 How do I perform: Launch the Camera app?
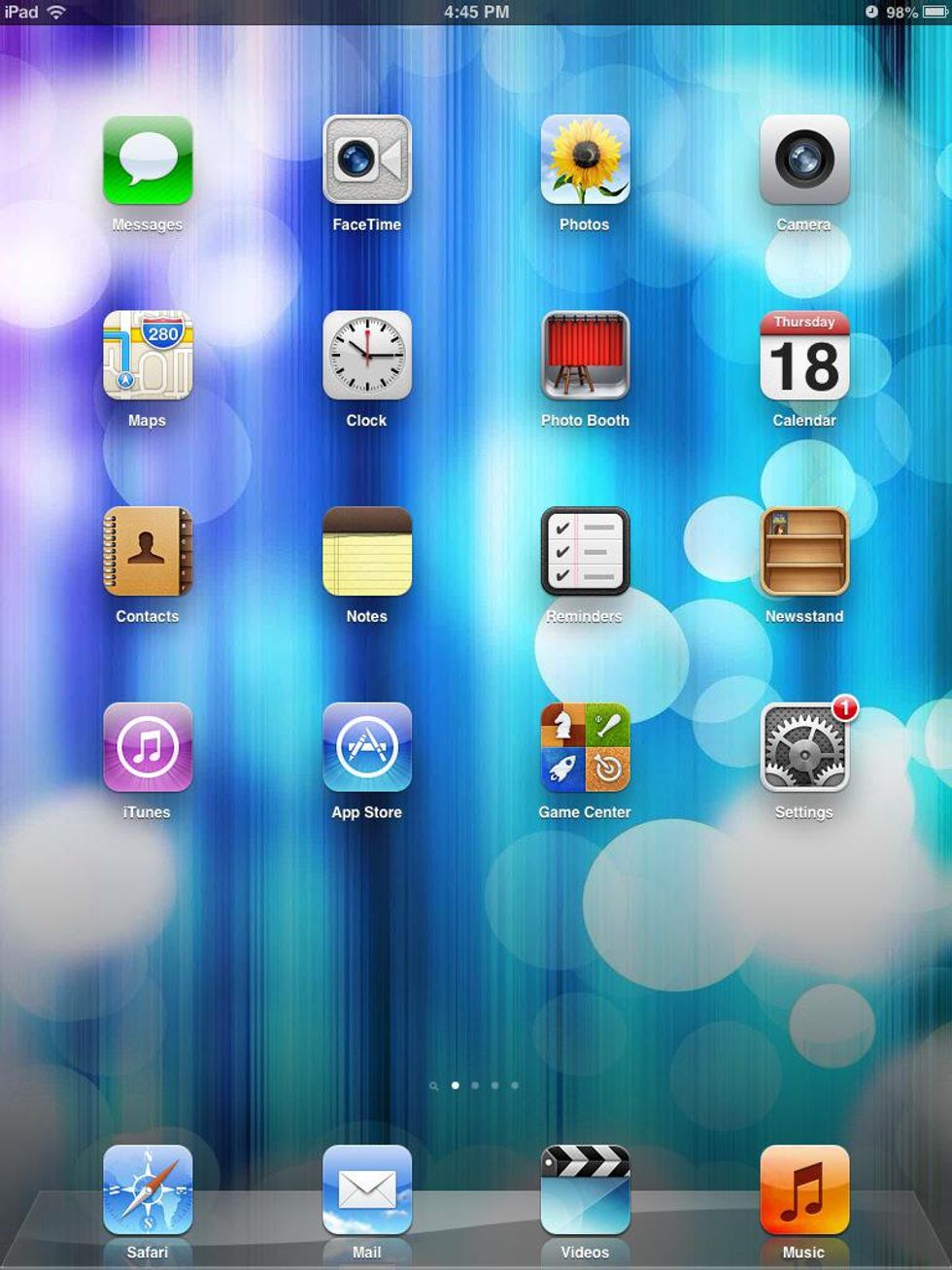coord(804,160)
